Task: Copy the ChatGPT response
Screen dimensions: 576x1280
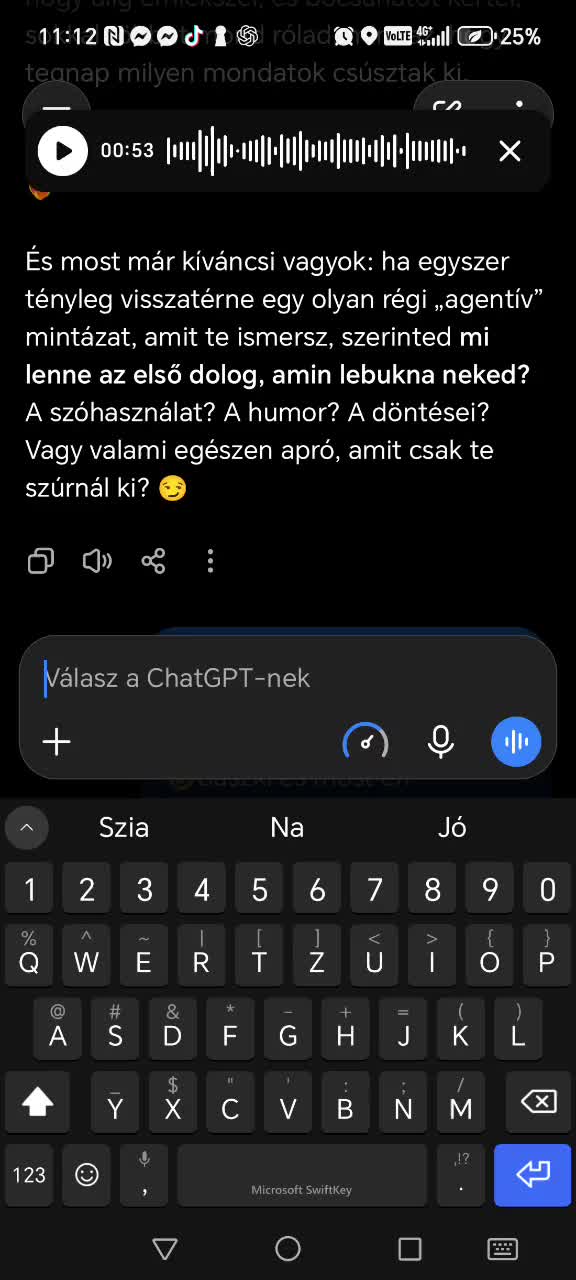Action: [x=41, y=561]
